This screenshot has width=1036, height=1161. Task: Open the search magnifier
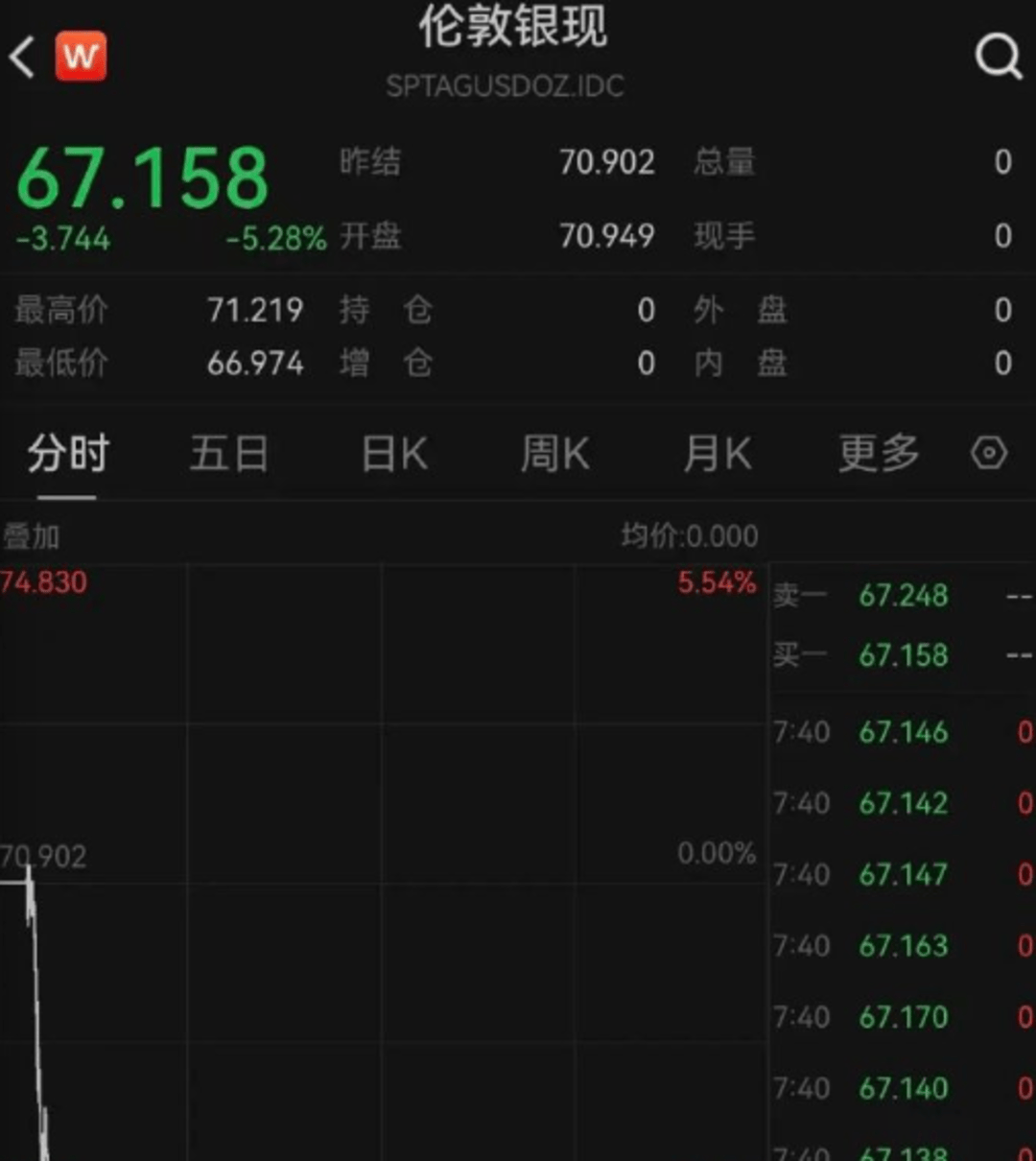click(x=998, y=58)
